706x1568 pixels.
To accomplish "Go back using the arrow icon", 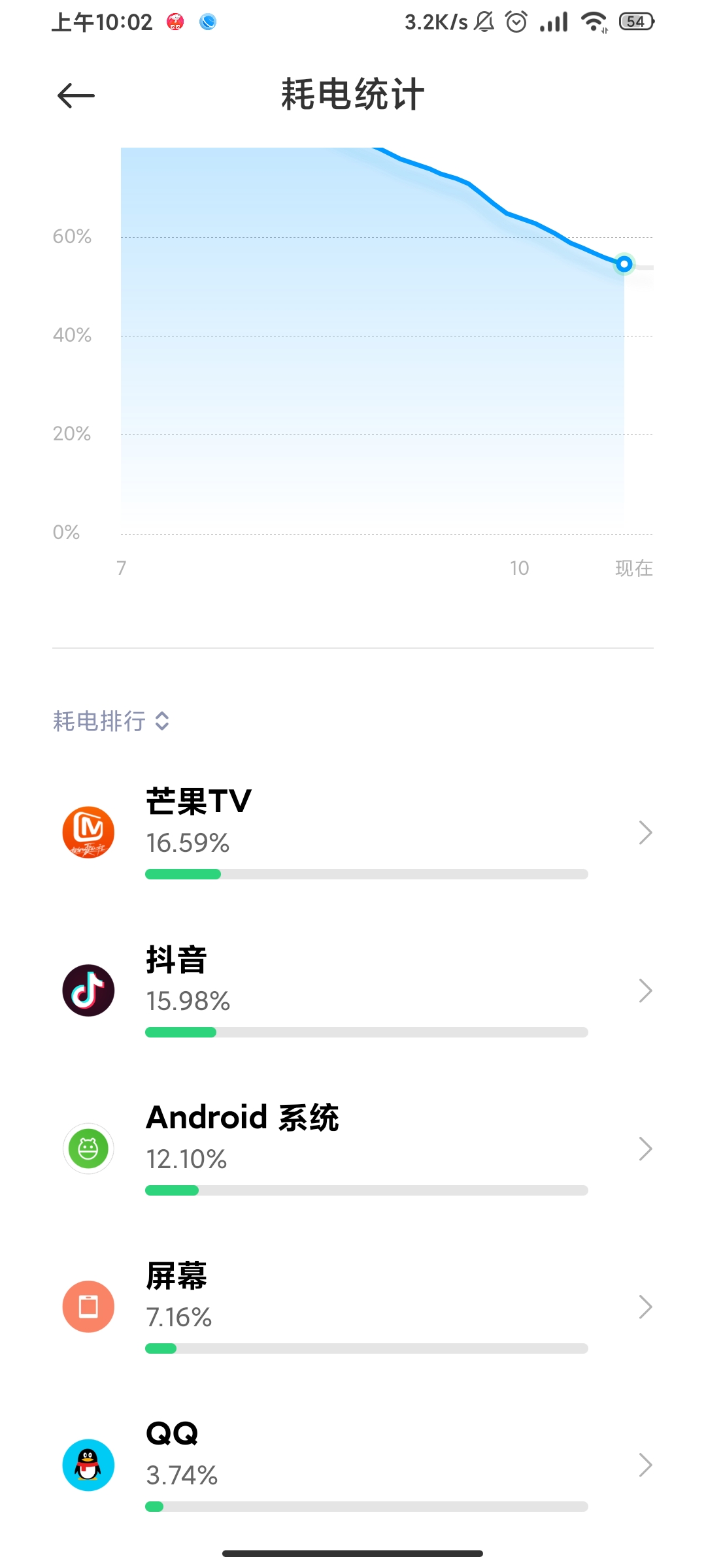I will [76, 96].
